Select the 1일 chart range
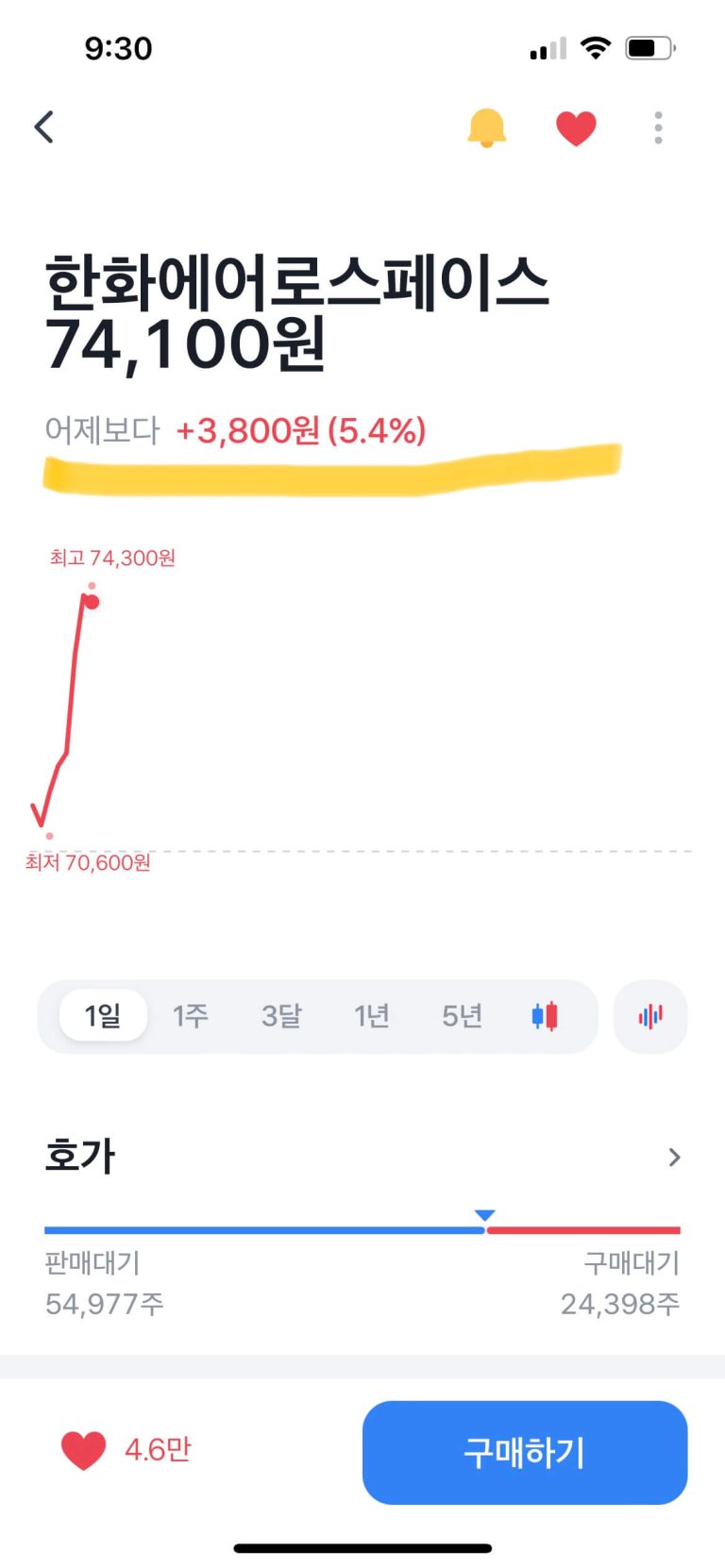 coord(103,1016)
